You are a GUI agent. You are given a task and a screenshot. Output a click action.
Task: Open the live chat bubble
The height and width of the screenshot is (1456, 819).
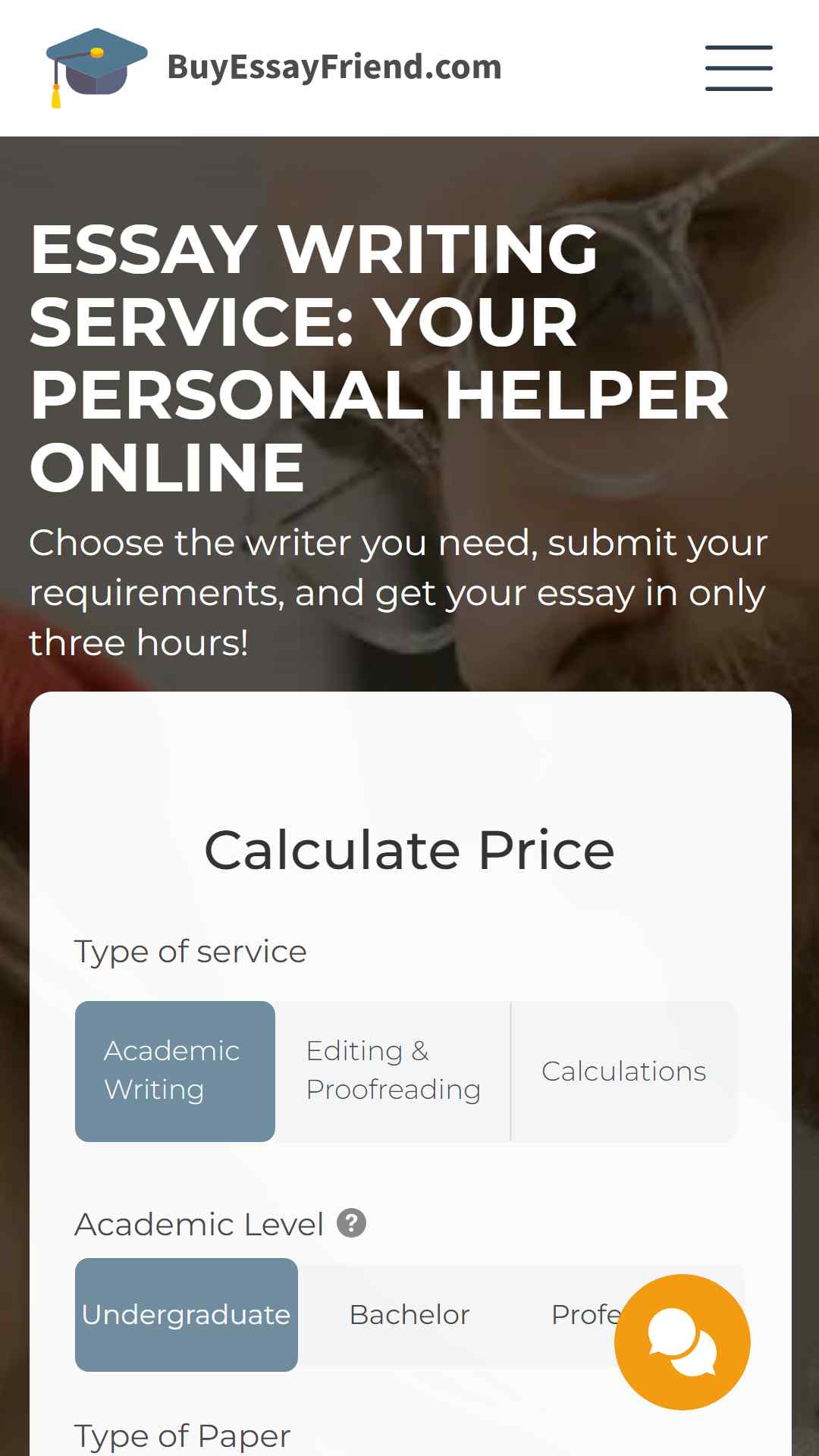(x=682, y=1341)
